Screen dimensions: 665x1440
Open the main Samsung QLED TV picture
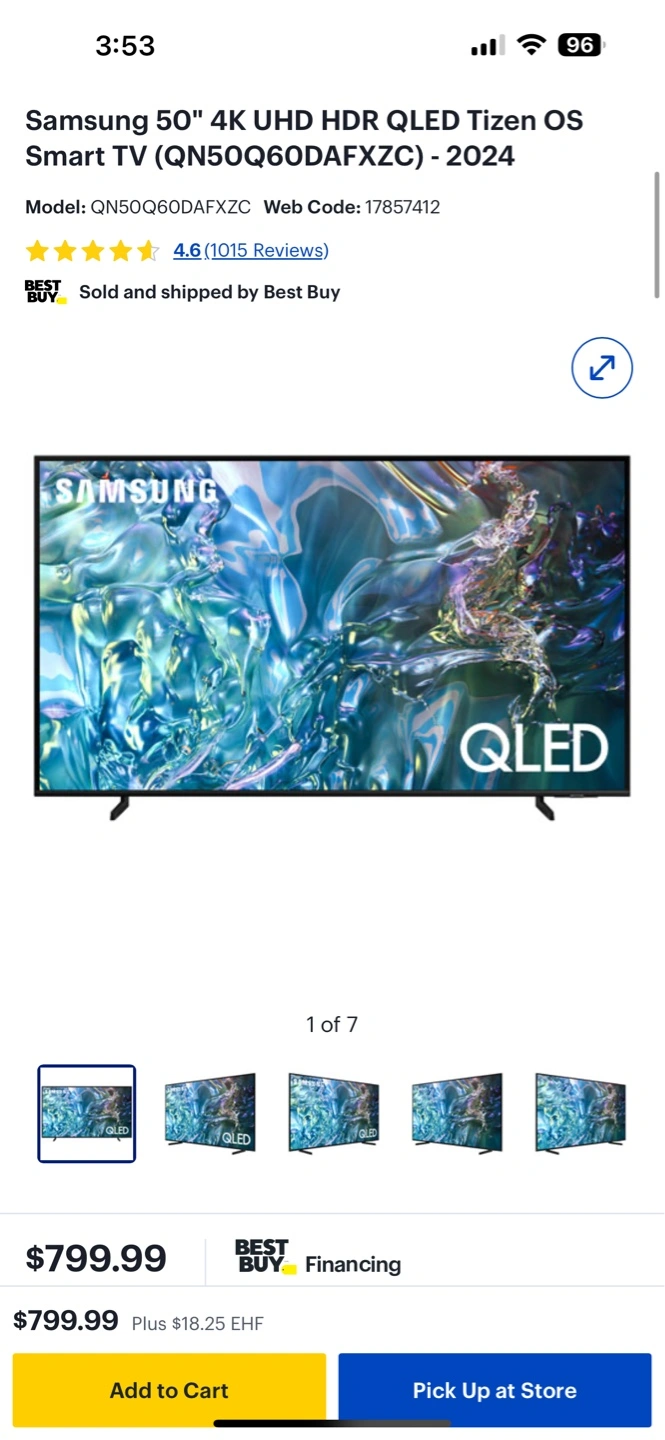tap(332, 638)
